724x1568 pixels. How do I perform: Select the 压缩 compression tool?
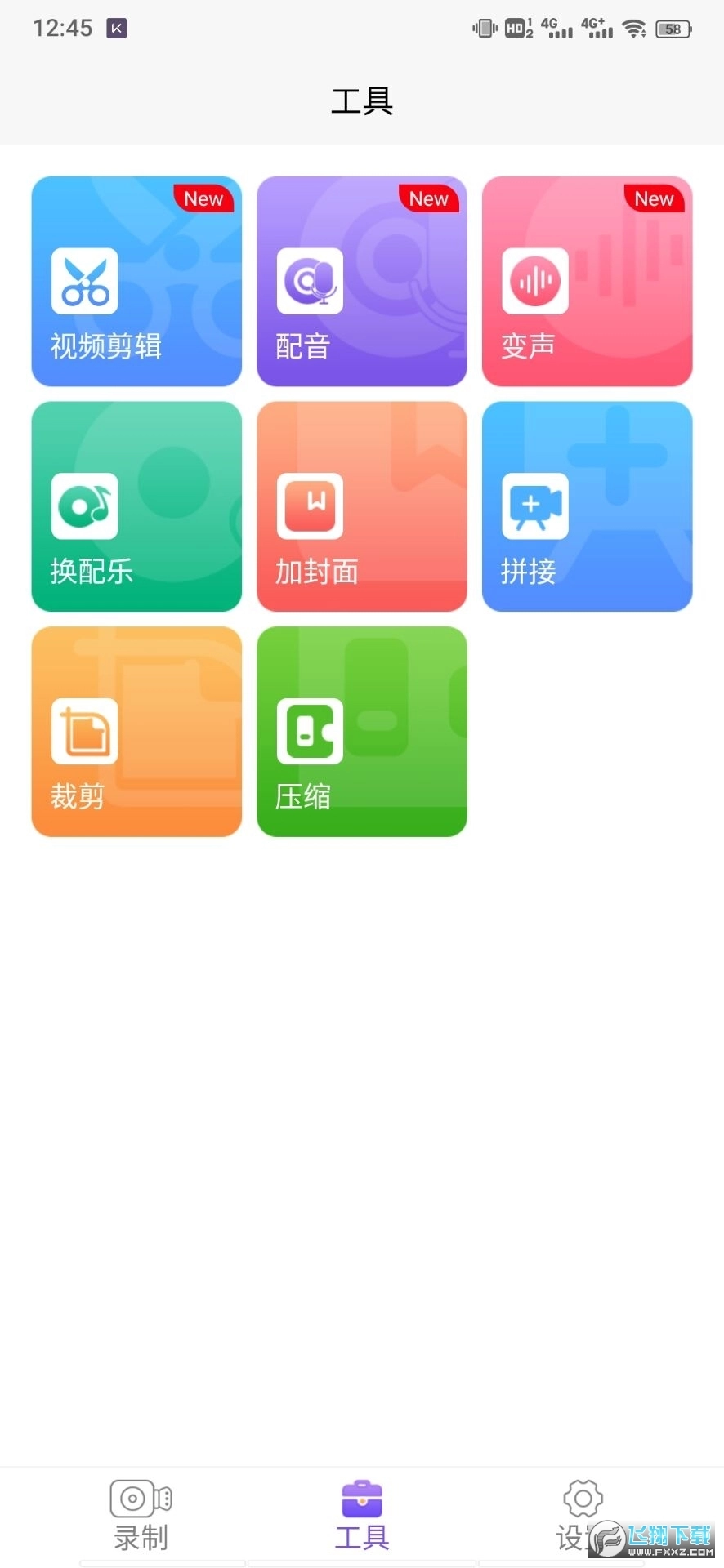(361, 731)
